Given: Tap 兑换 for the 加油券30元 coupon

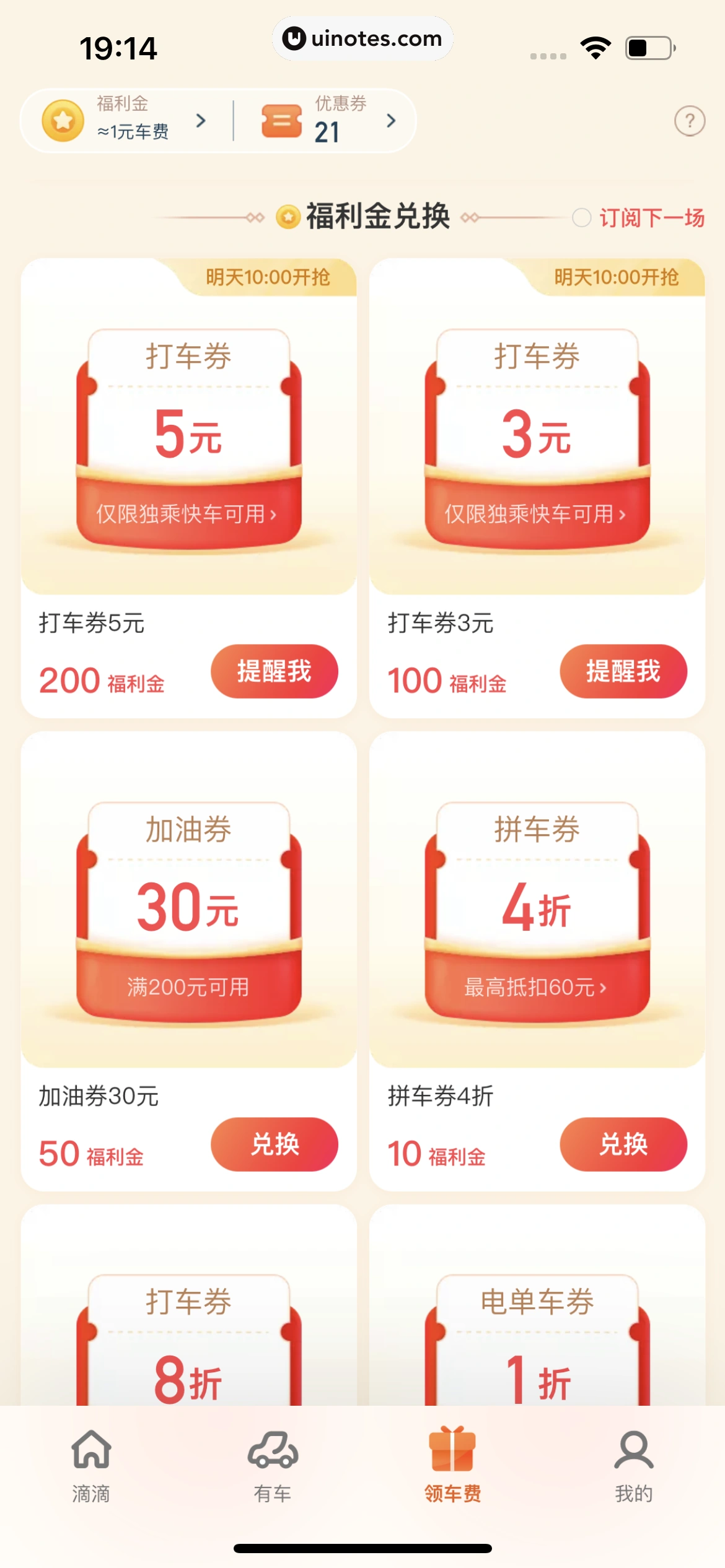Looking at the screenshot, I should coord(274,1144).
